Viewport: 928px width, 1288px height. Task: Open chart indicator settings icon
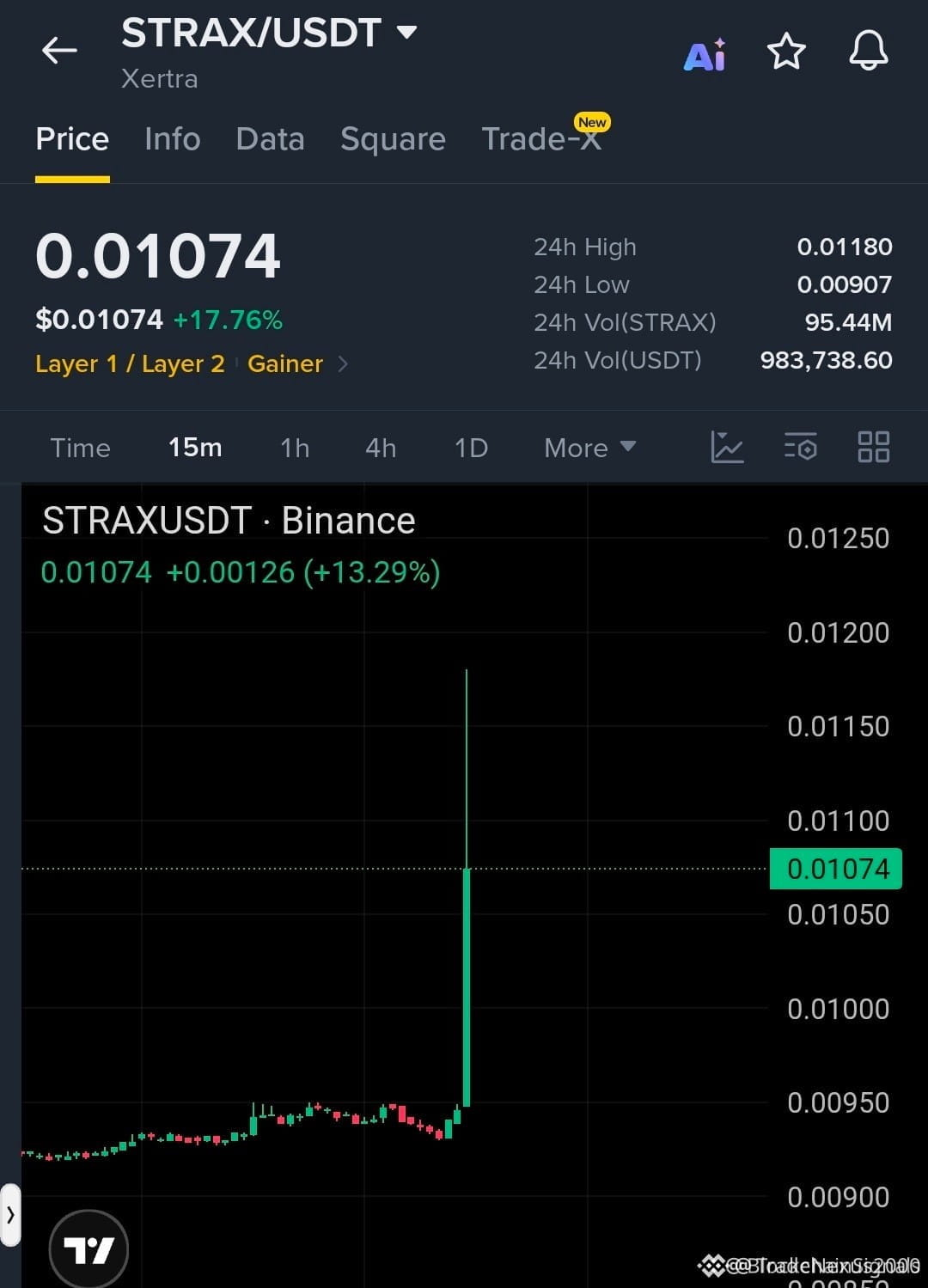[x=800, y=447]
